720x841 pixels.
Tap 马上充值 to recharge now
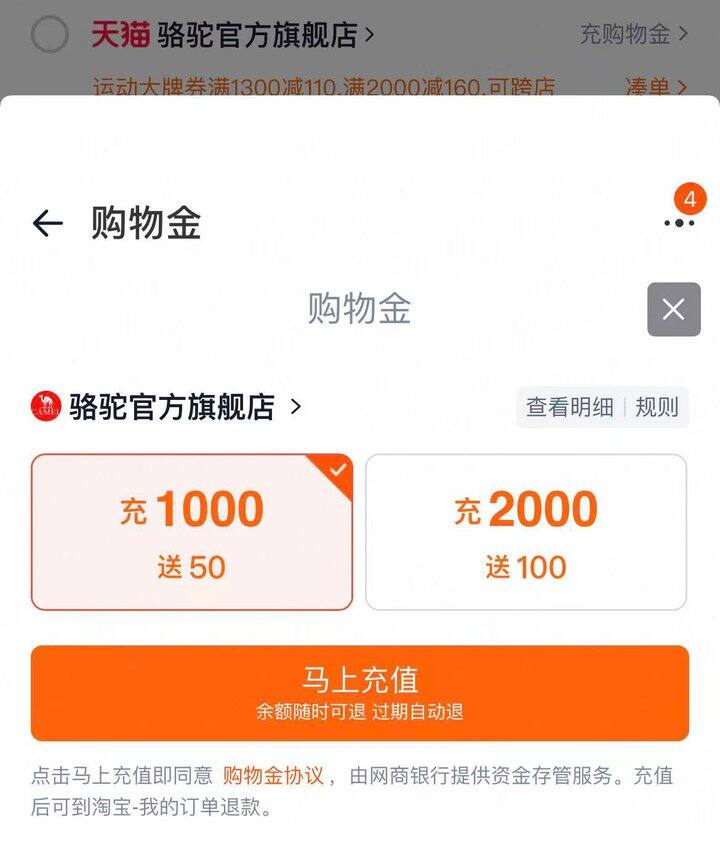point(360,692)
